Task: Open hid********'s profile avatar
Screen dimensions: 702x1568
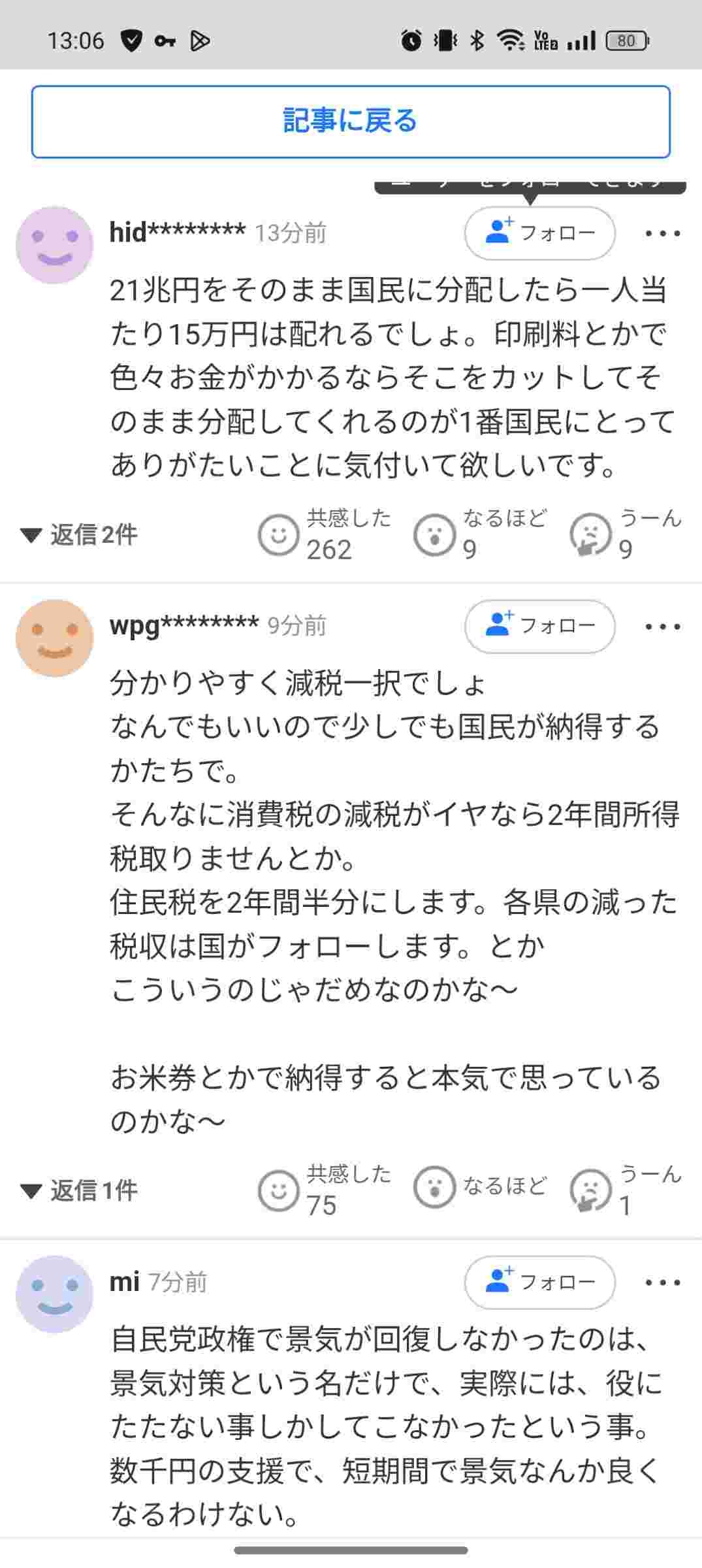Action: (55, 245)
